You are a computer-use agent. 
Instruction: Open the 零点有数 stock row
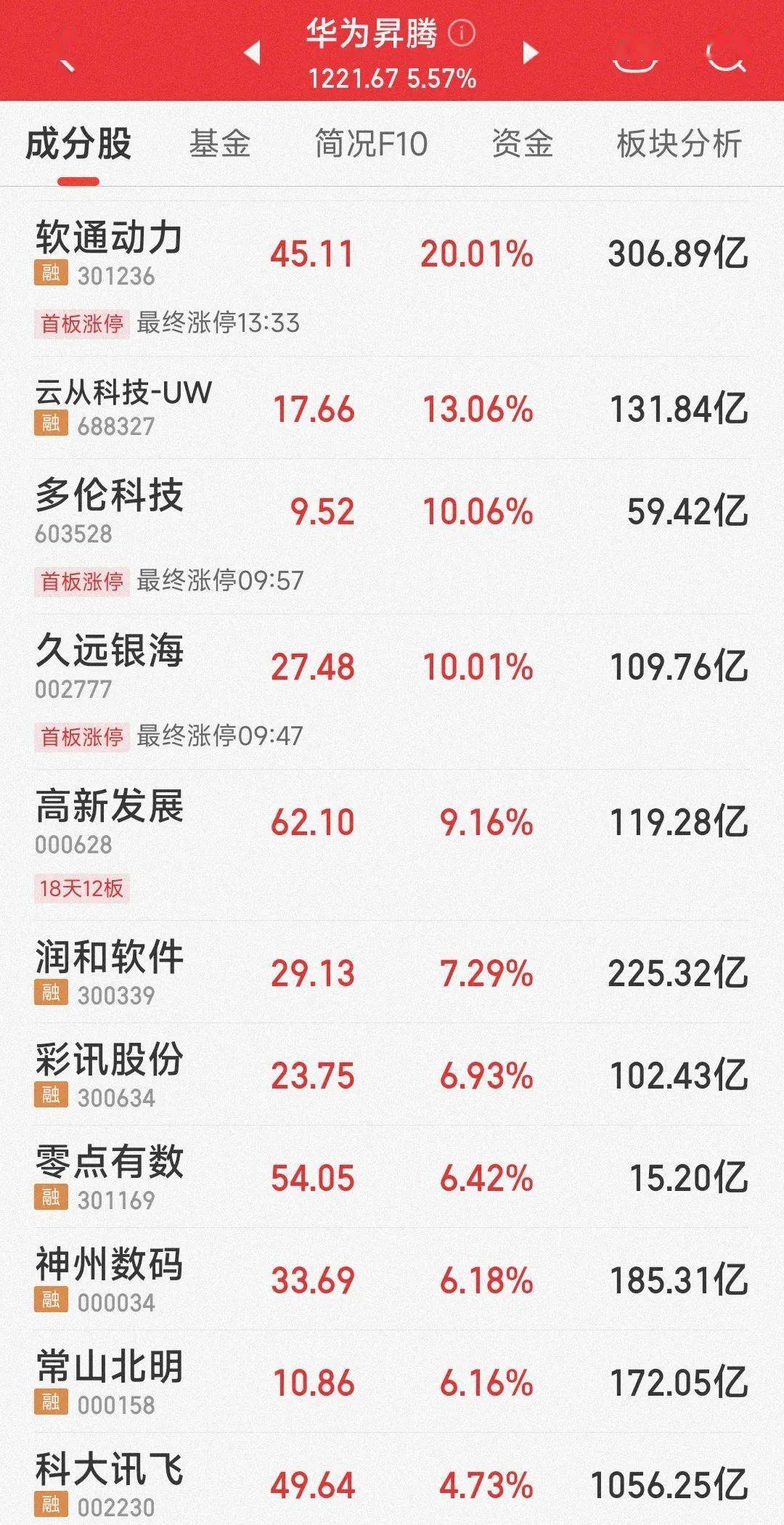click(x=392, y=1177)
